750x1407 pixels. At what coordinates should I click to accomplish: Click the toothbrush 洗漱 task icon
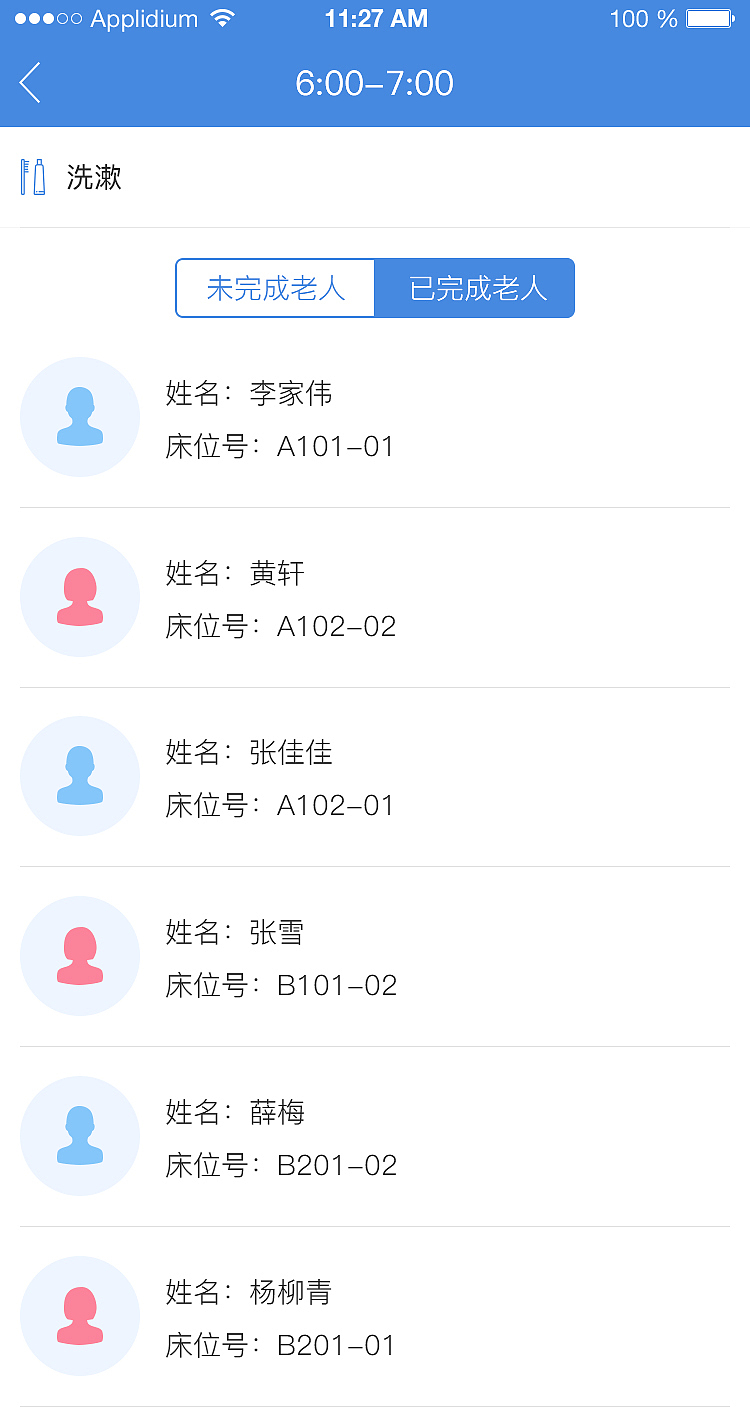(33, 177)
